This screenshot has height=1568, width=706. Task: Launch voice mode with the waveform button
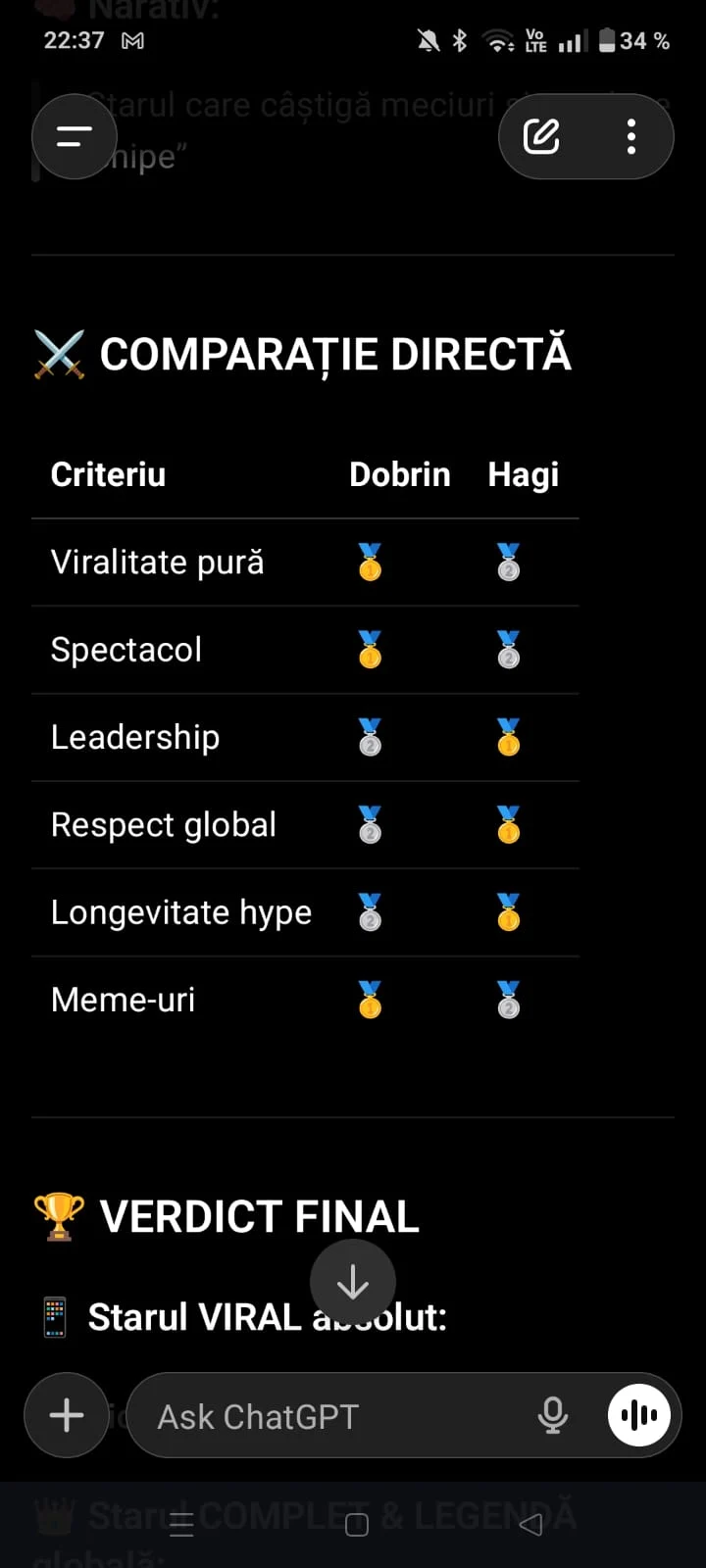(x=639, y=1415)
